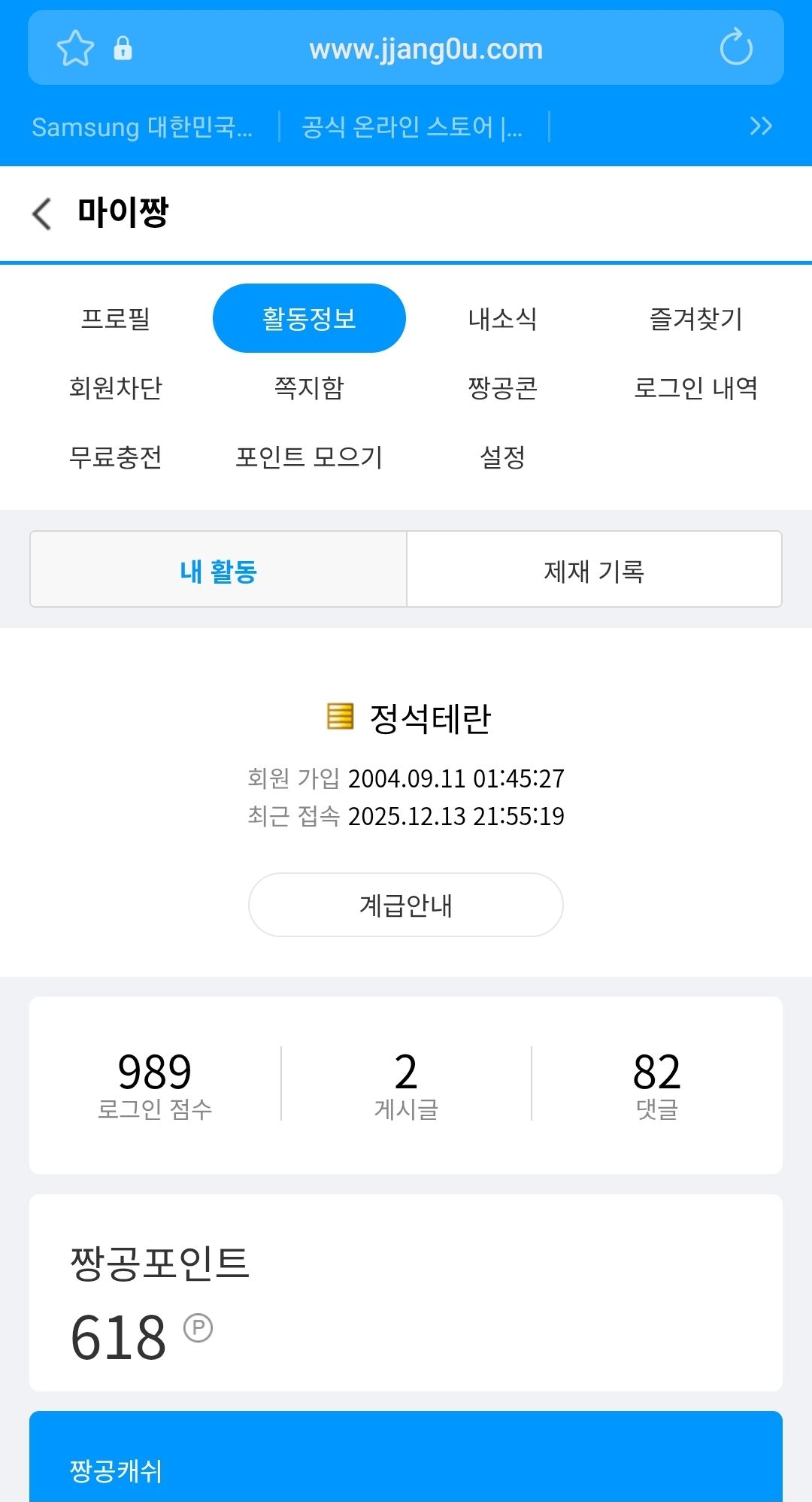Open 회원차단 menu
This screenshot has width=812, height=1502.
tap(116, 388)
